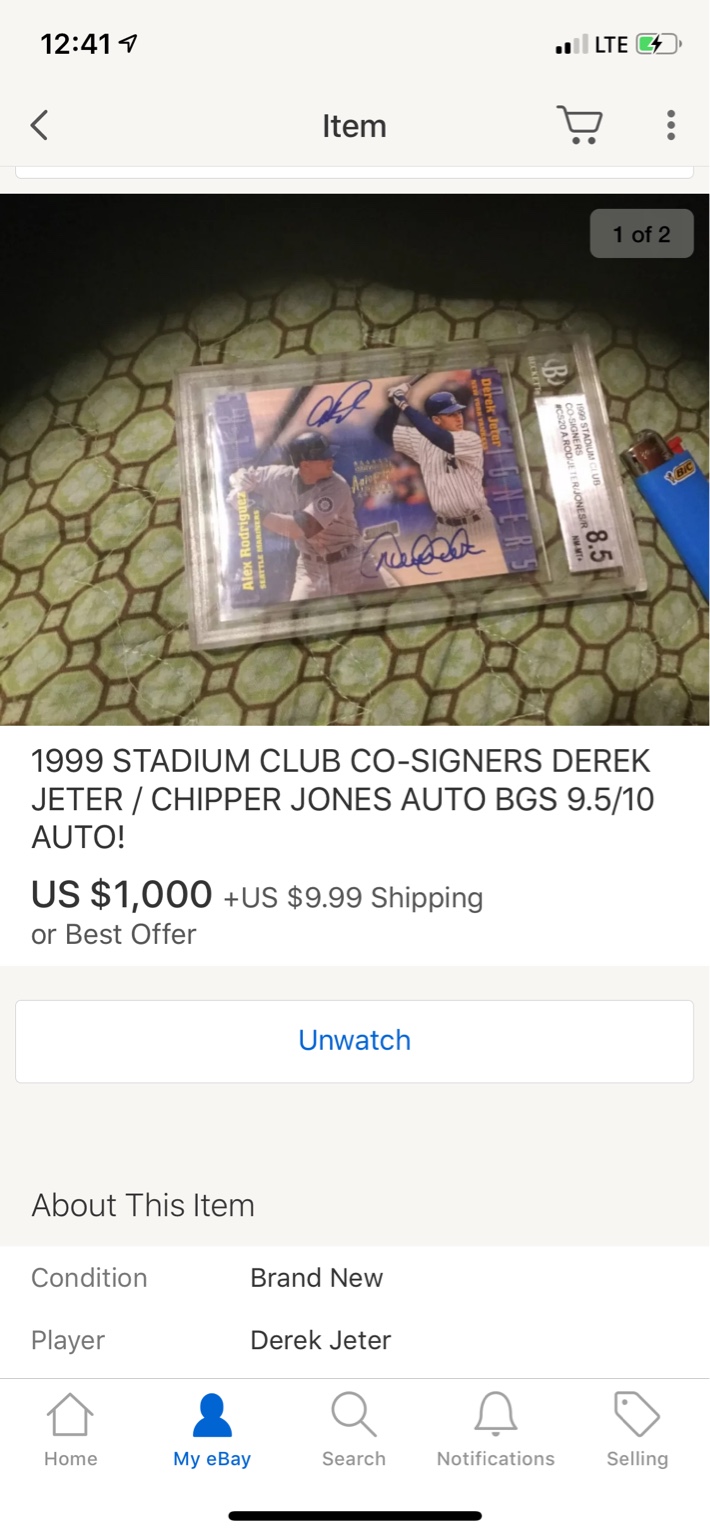Go to the Home tab
Image resolution: width=710 pixels, height=1536 pixels.
click(70, 1431)
